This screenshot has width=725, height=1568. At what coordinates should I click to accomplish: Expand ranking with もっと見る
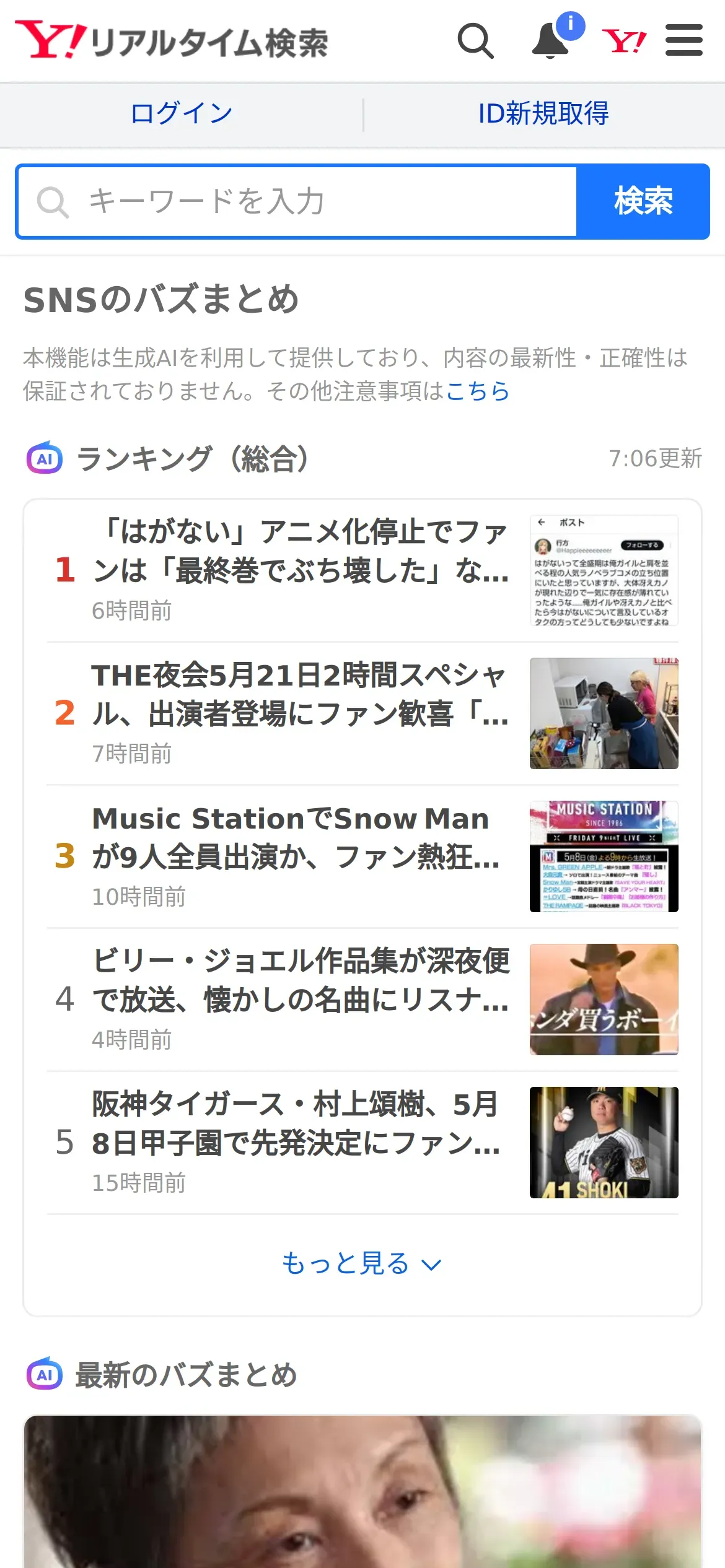point(362,1263)
